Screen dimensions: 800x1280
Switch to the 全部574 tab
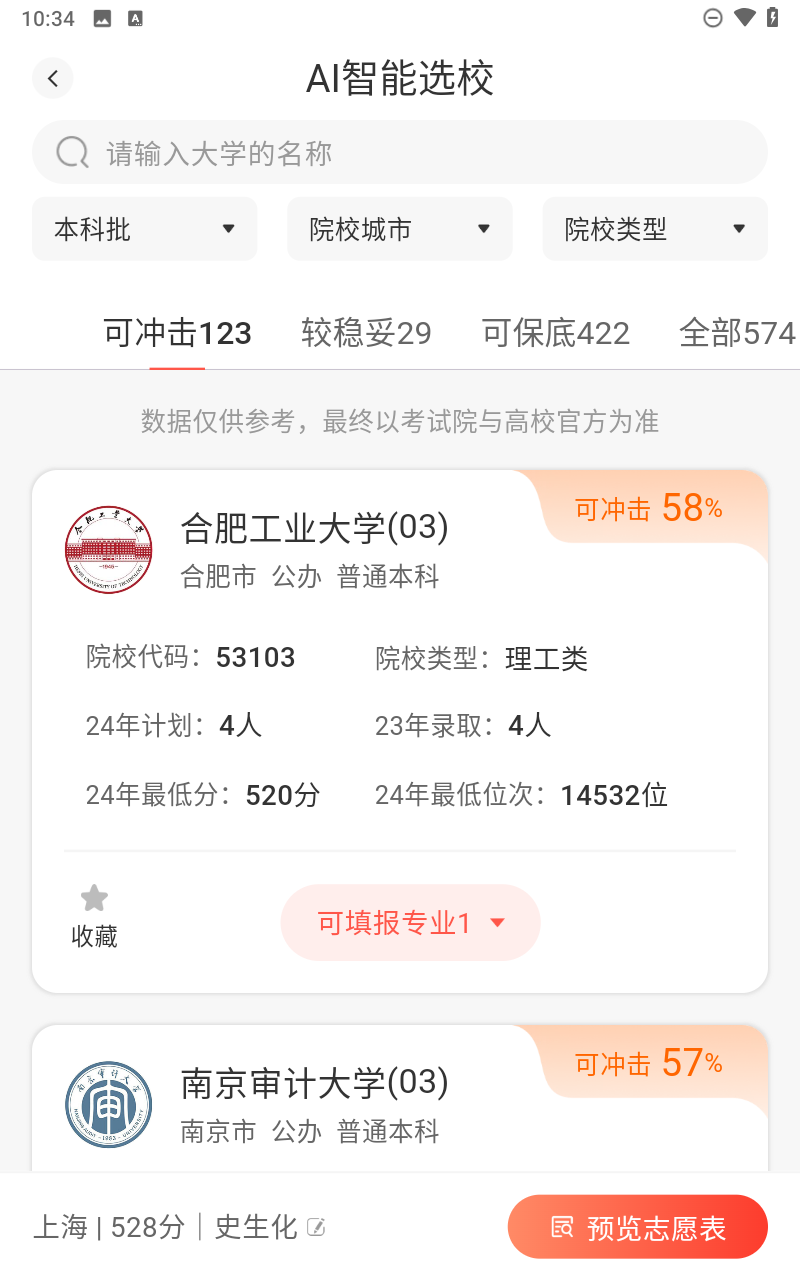tap(738, 333)
